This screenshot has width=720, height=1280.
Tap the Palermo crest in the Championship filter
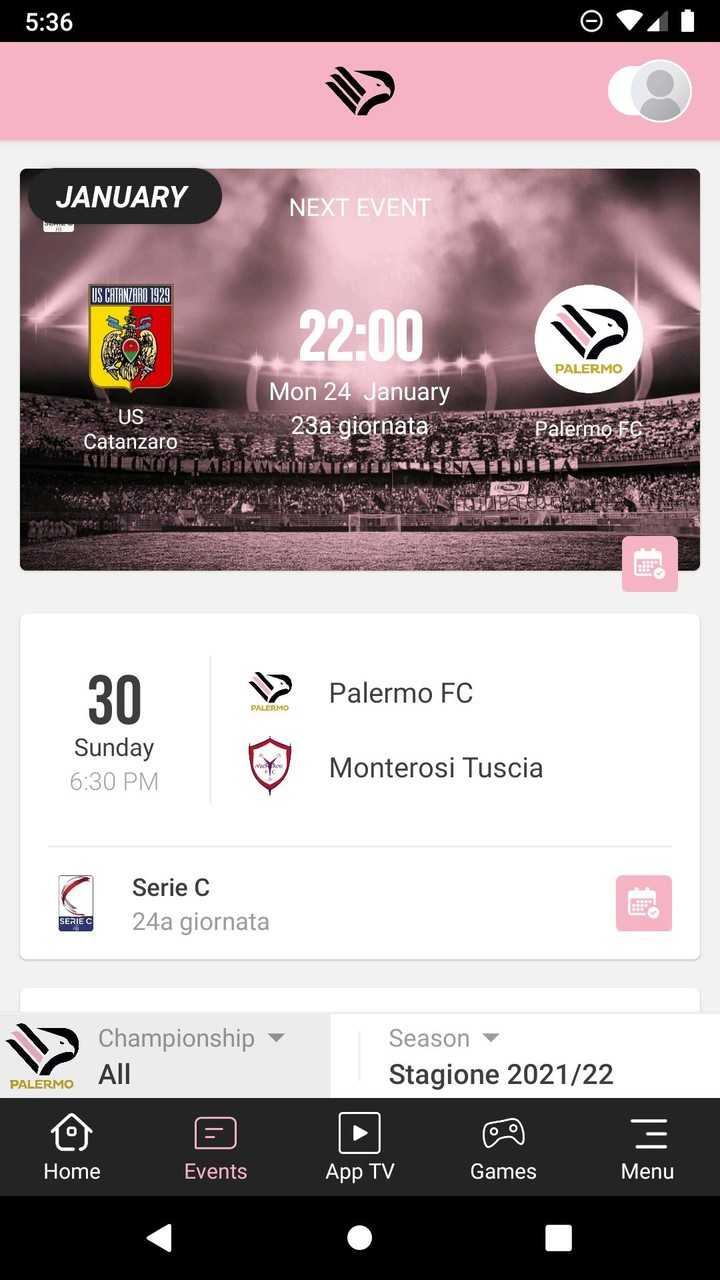click(x=42, y=1055)
